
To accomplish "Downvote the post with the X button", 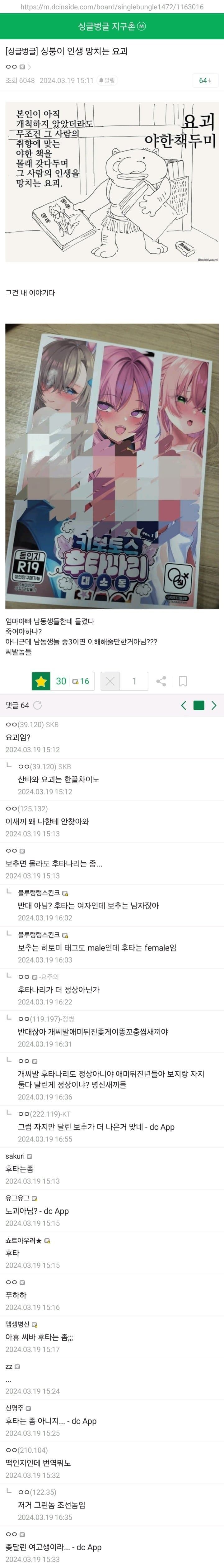I will (x=110, y=681).
